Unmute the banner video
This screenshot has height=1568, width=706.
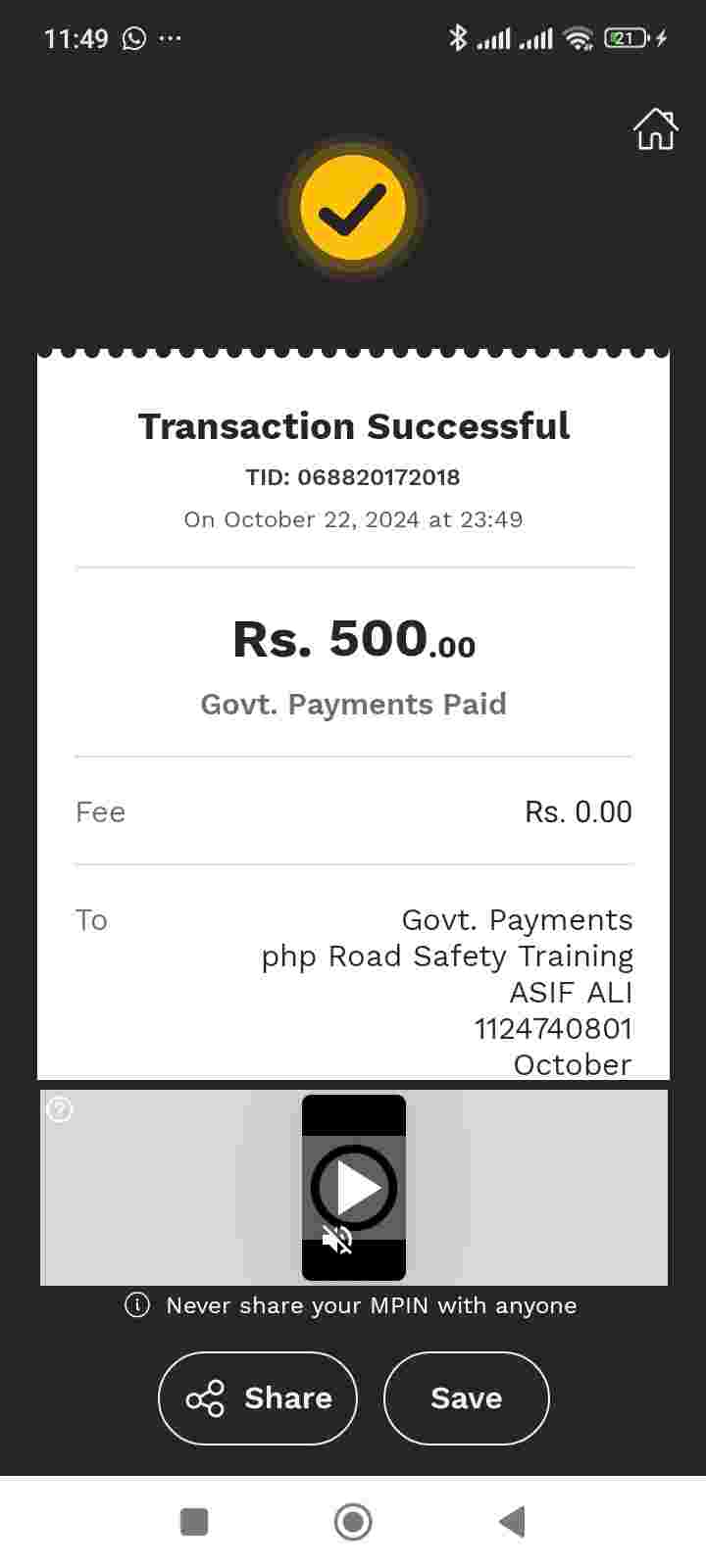point(337,1240)
